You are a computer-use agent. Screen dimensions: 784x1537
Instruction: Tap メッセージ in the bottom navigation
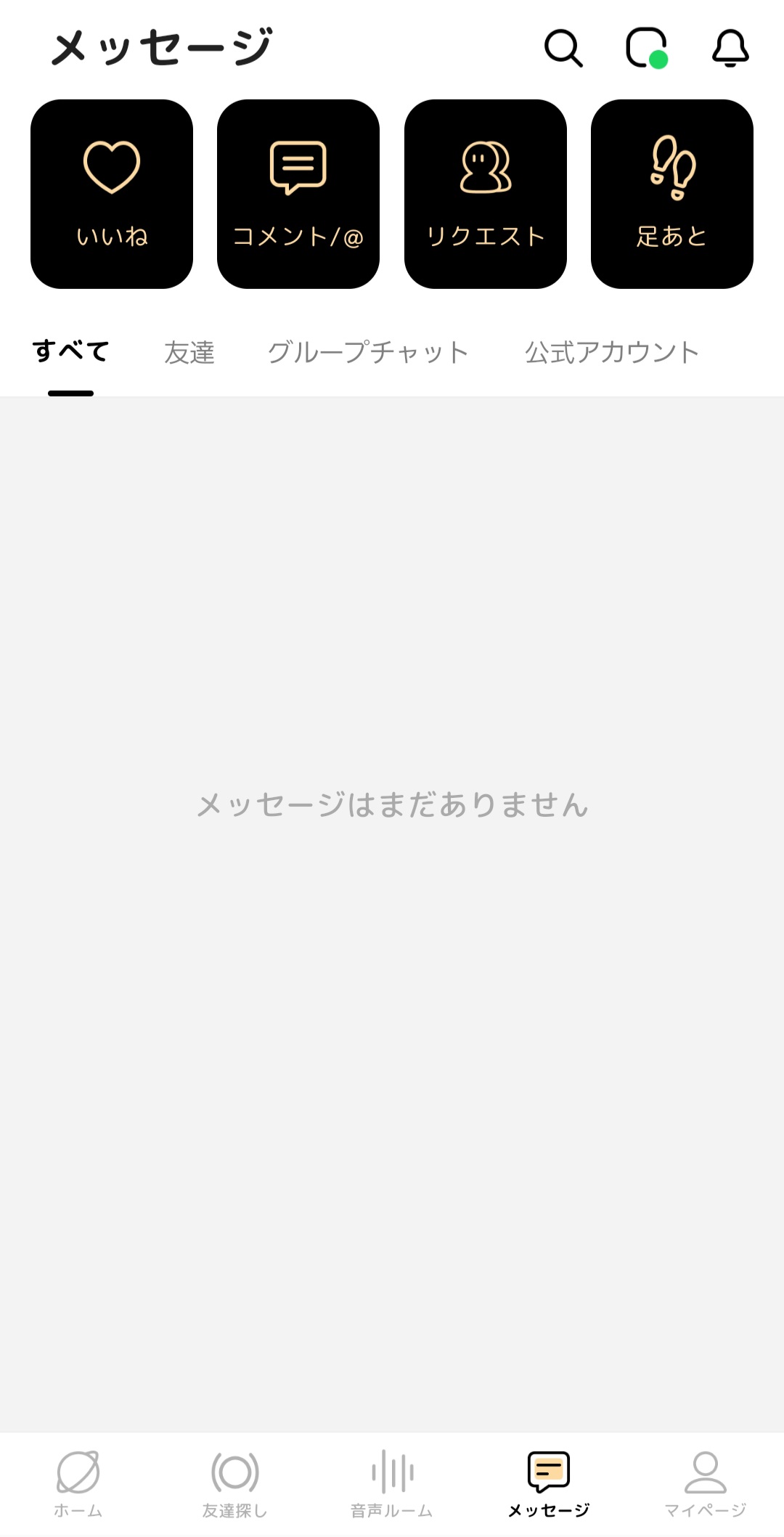[x=549, y=1484]
